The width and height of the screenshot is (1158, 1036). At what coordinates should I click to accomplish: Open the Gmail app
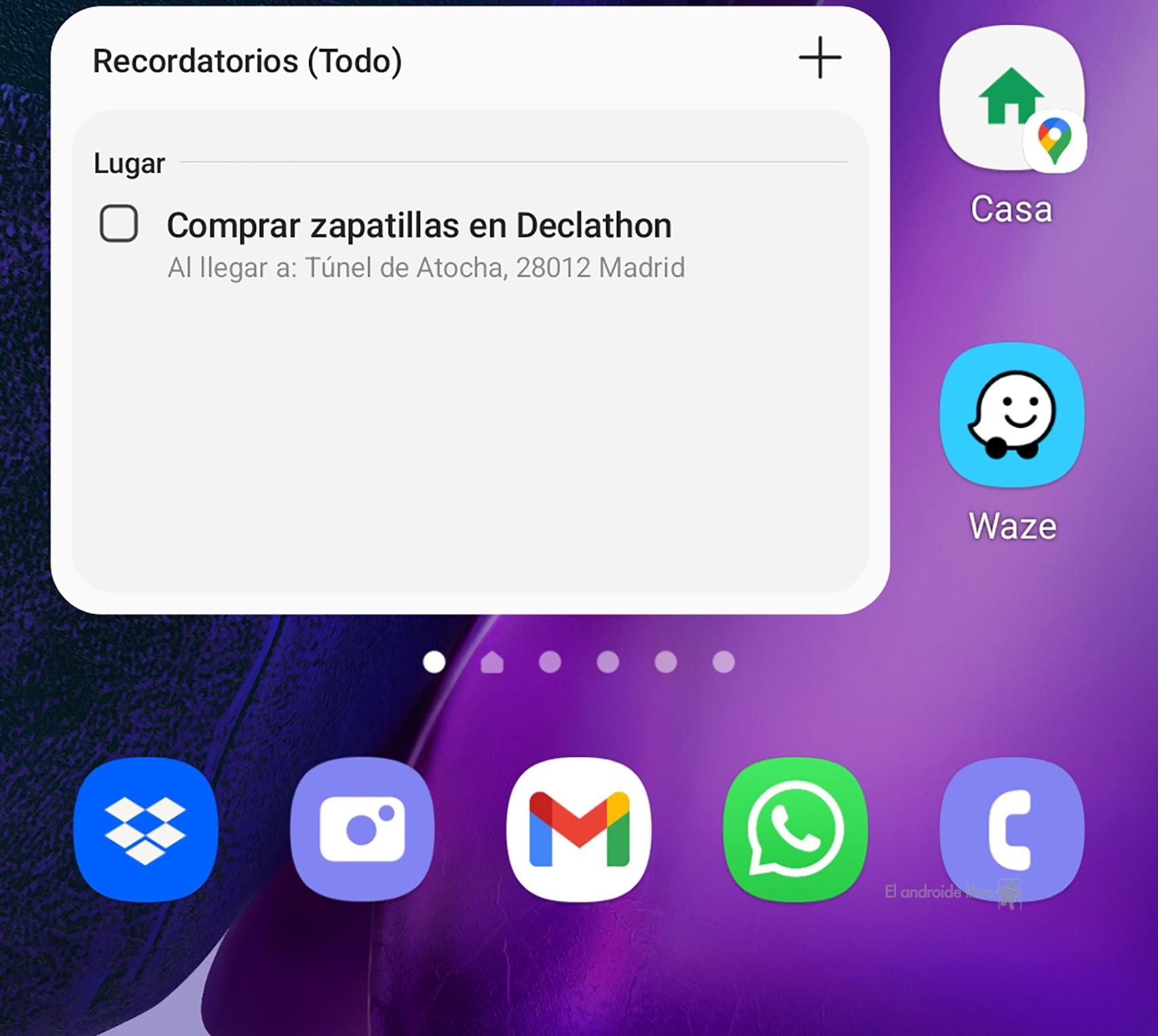578,829
